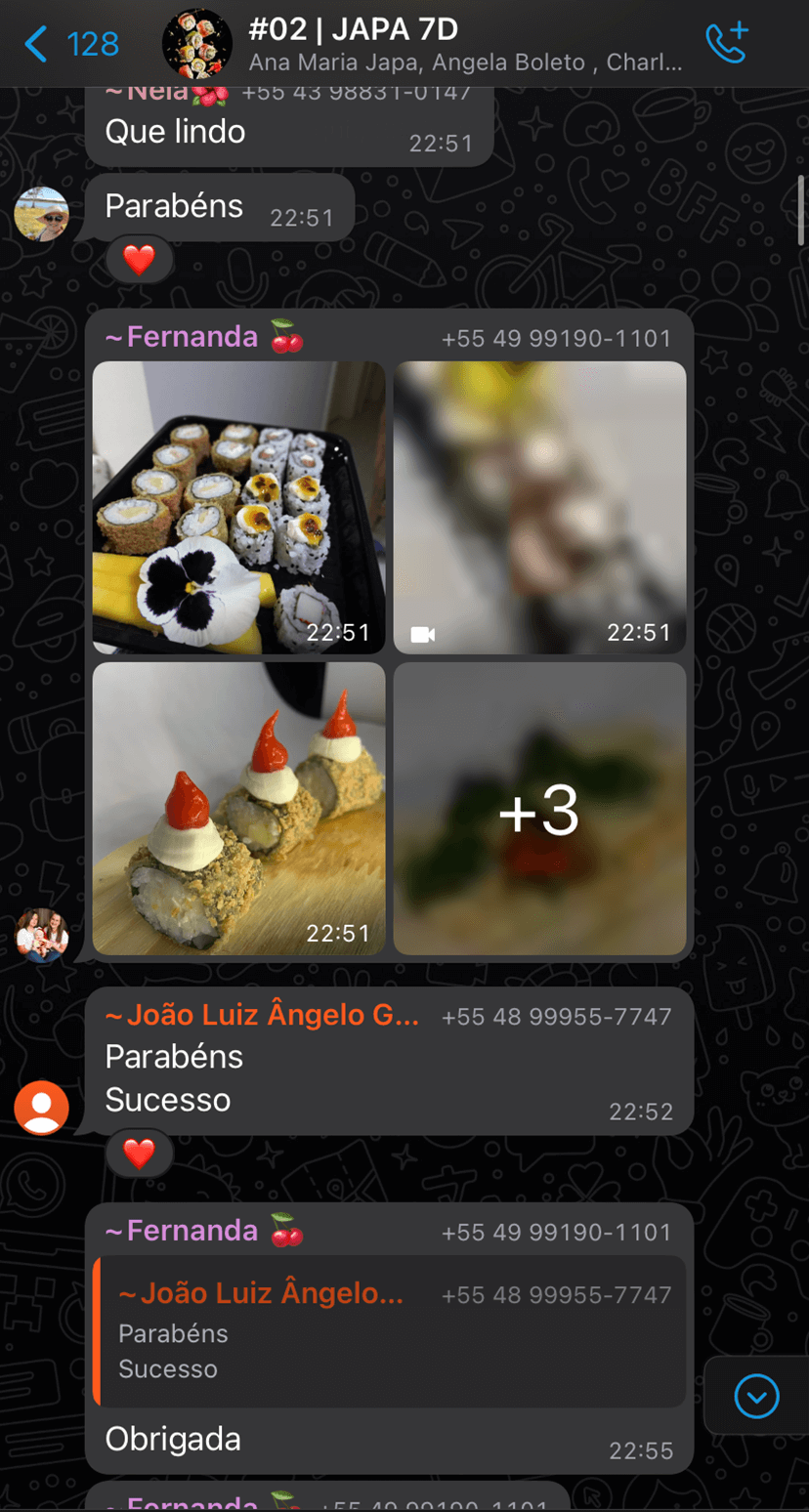Tap João Luiz's phone number +55 48 99955-7747
This screenshot has width=809, height=1512.
coord(556,1017)
